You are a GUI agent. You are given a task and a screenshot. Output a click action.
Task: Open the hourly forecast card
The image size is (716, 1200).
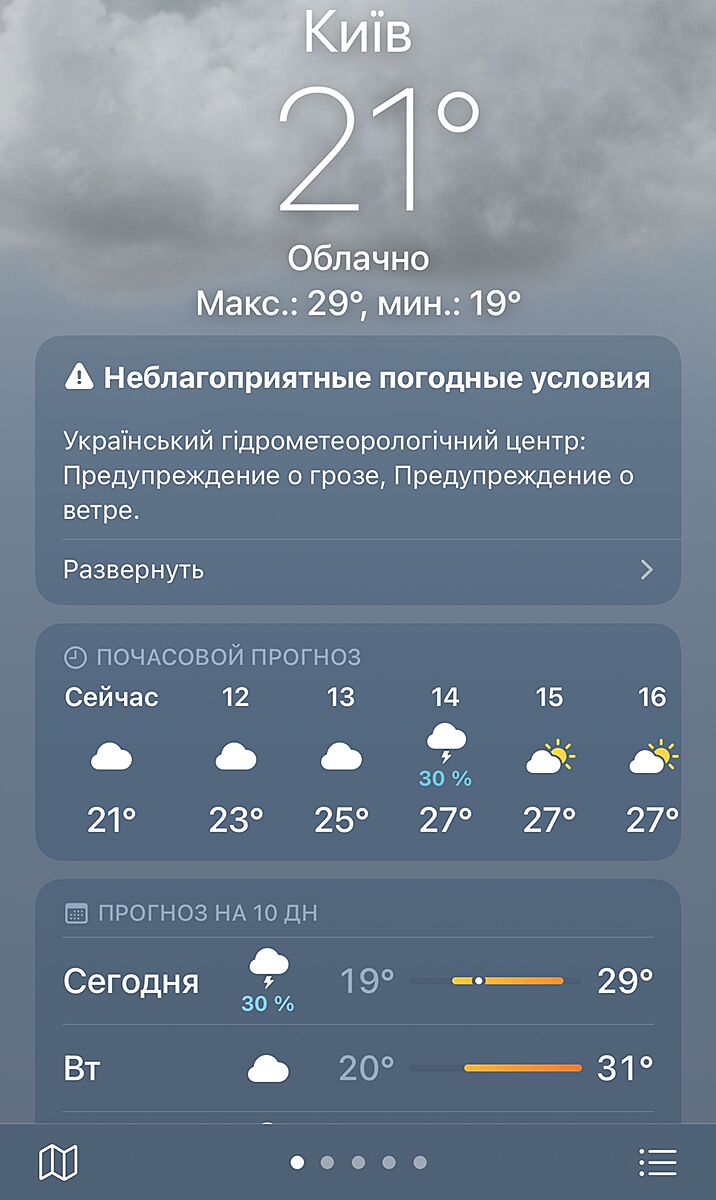point(357,742)
